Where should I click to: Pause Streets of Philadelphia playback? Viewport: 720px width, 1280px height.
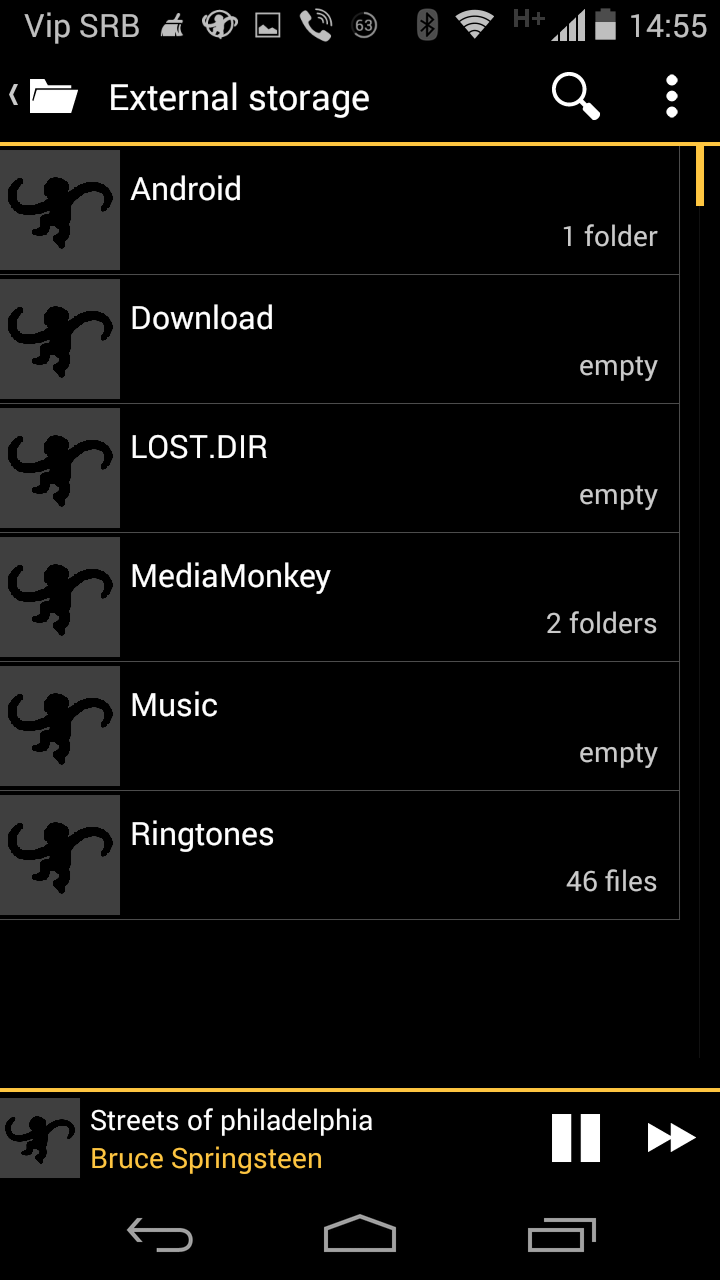pos(576,1138)
